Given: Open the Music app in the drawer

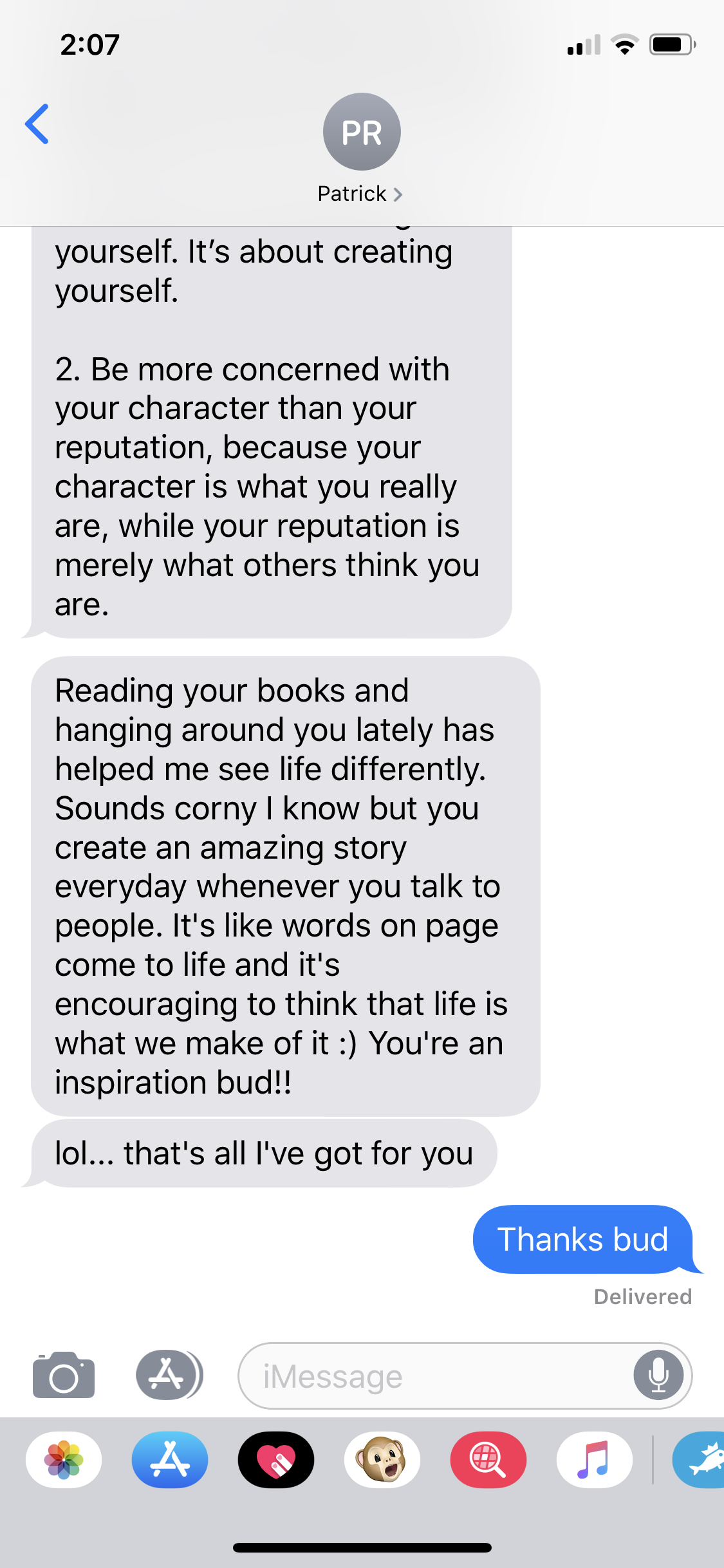Looking at the screenshot, I should coord(594,1460).
